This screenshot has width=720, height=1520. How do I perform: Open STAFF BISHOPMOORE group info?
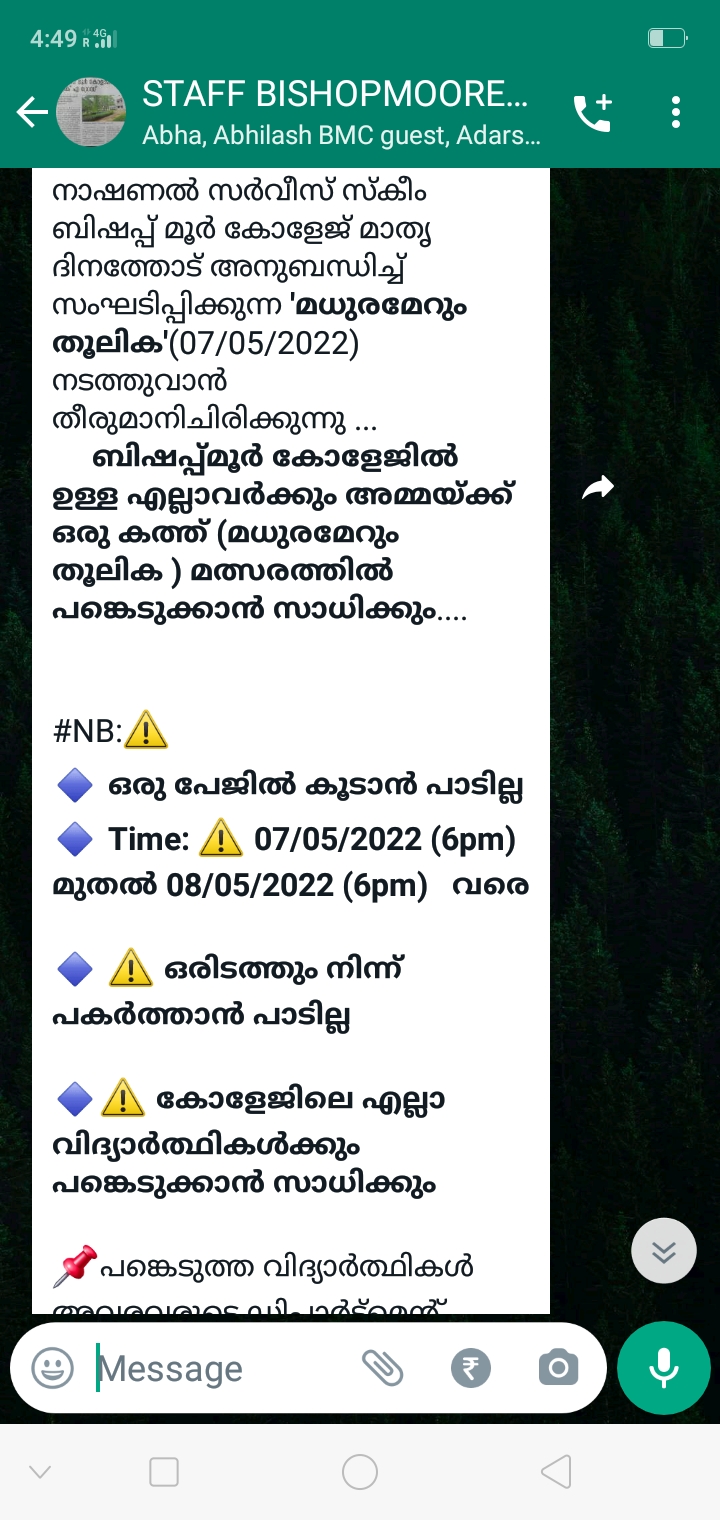tap(341, 113)
